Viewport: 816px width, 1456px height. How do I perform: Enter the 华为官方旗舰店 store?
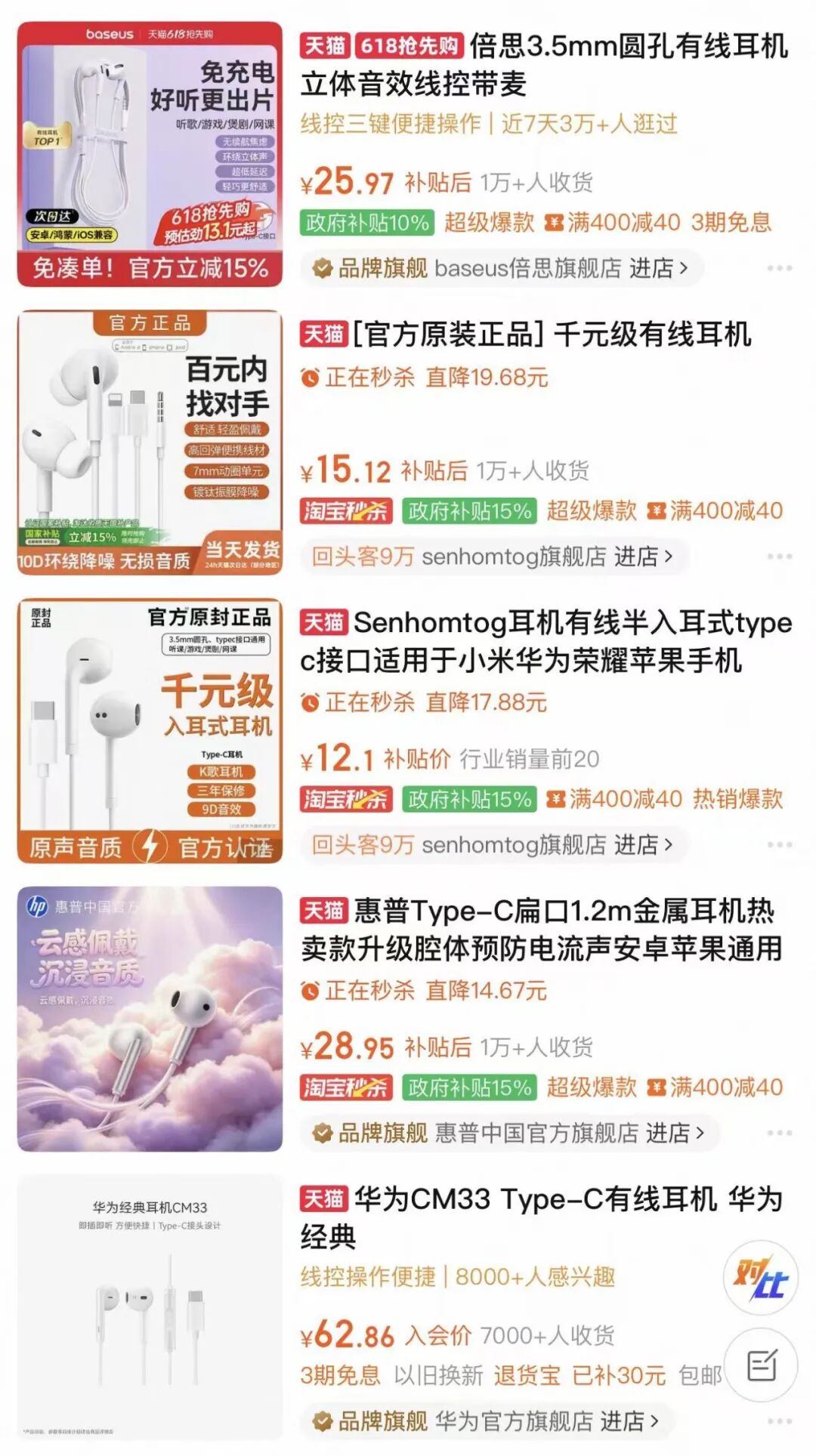[x=487, y=1421]
